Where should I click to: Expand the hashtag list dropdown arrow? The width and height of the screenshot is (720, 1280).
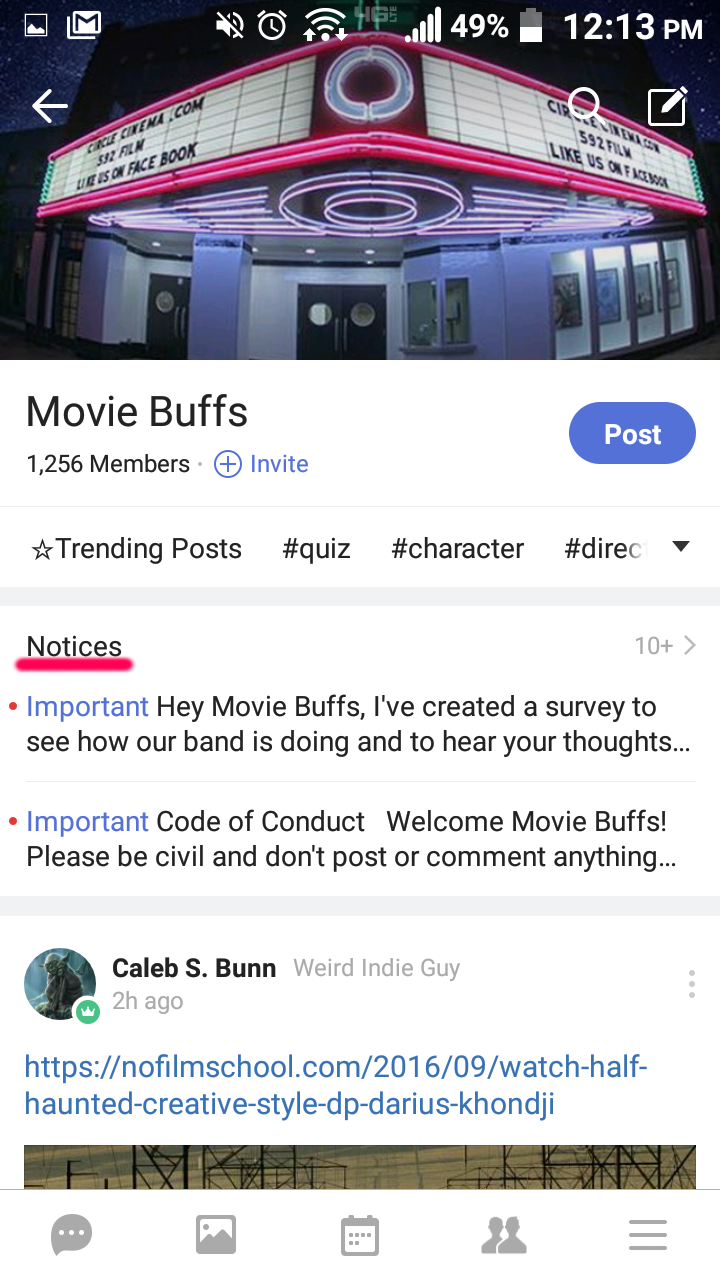tap(681, 547)
